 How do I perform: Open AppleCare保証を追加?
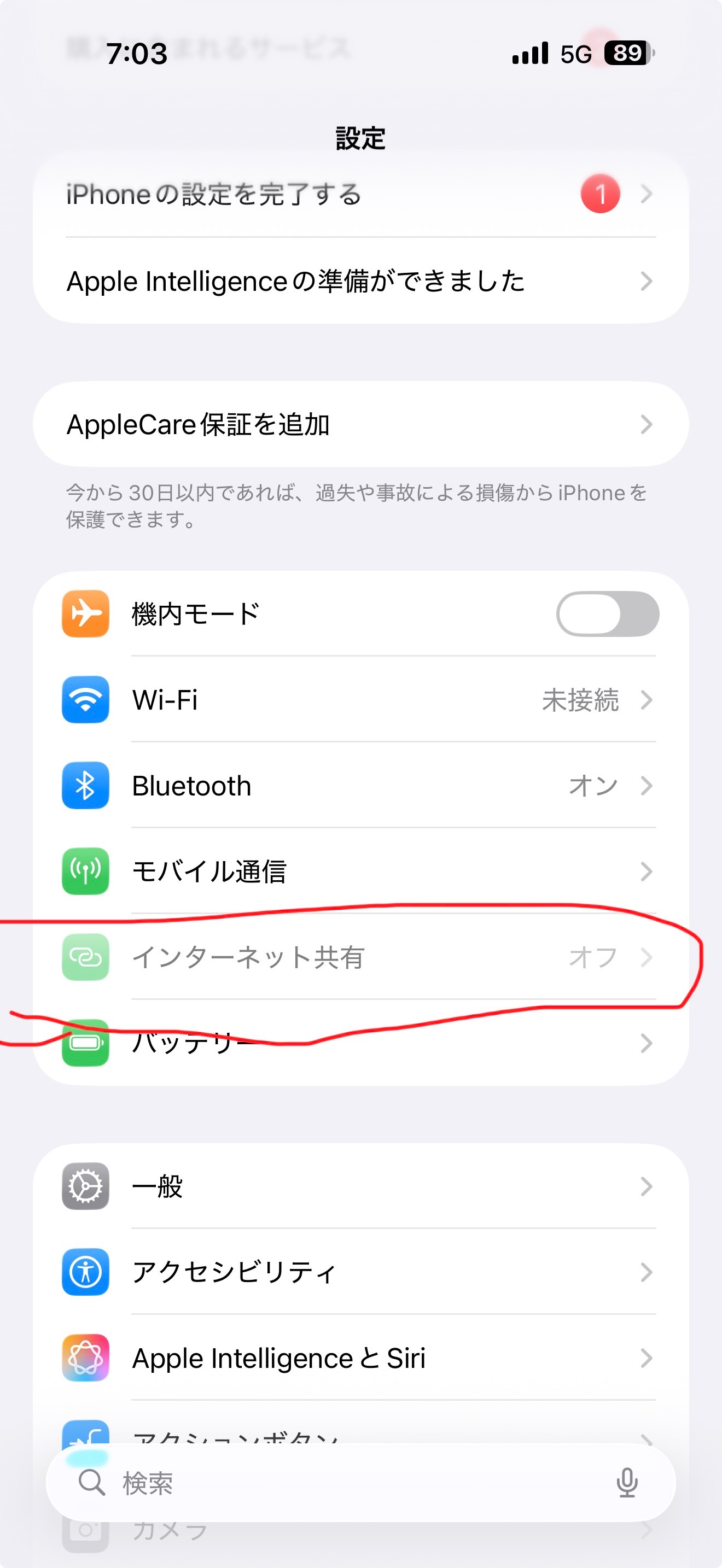[359, 424]
